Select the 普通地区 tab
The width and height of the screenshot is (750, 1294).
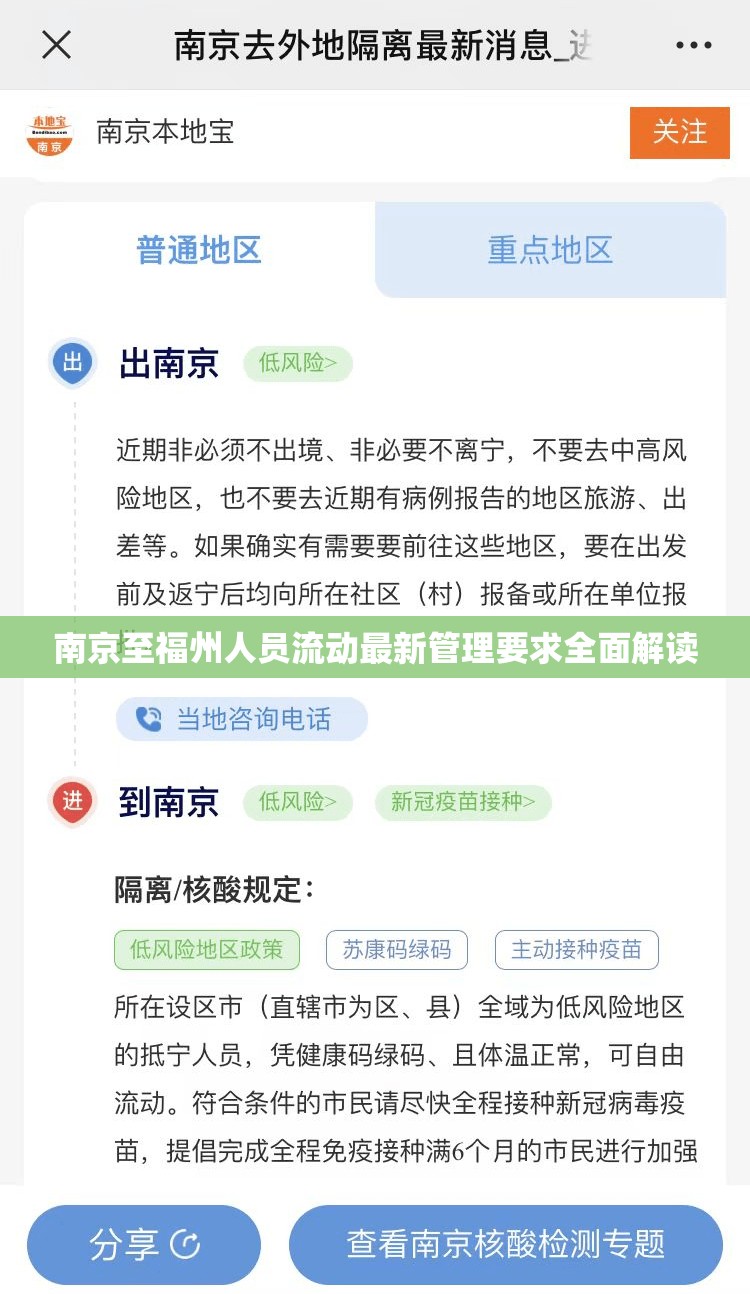(199, 250)
